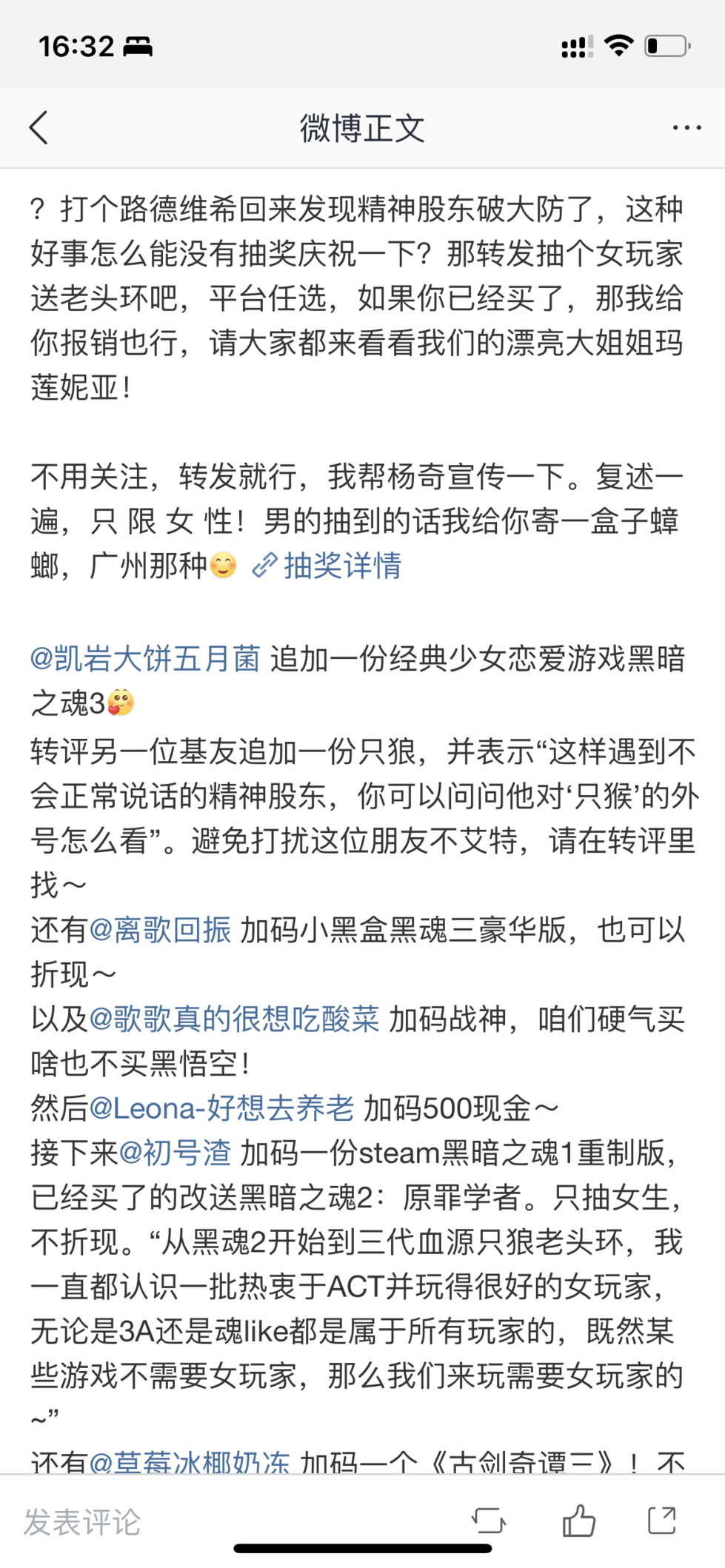Open @初号渣's profile page
Viewport: 725px width, 1568px height.
[175, 1153]
